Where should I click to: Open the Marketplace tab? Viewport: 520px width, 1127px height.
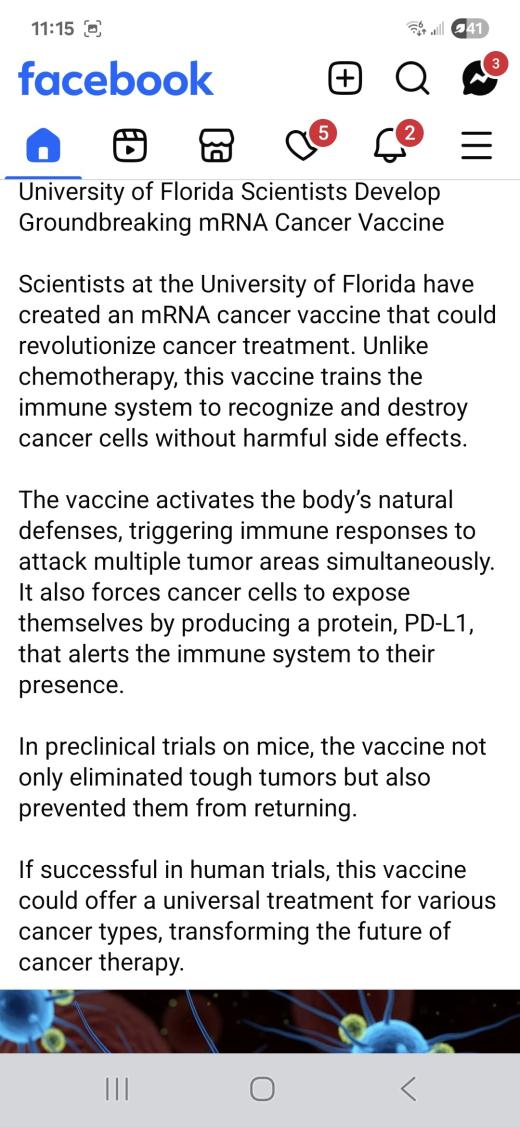216,146
